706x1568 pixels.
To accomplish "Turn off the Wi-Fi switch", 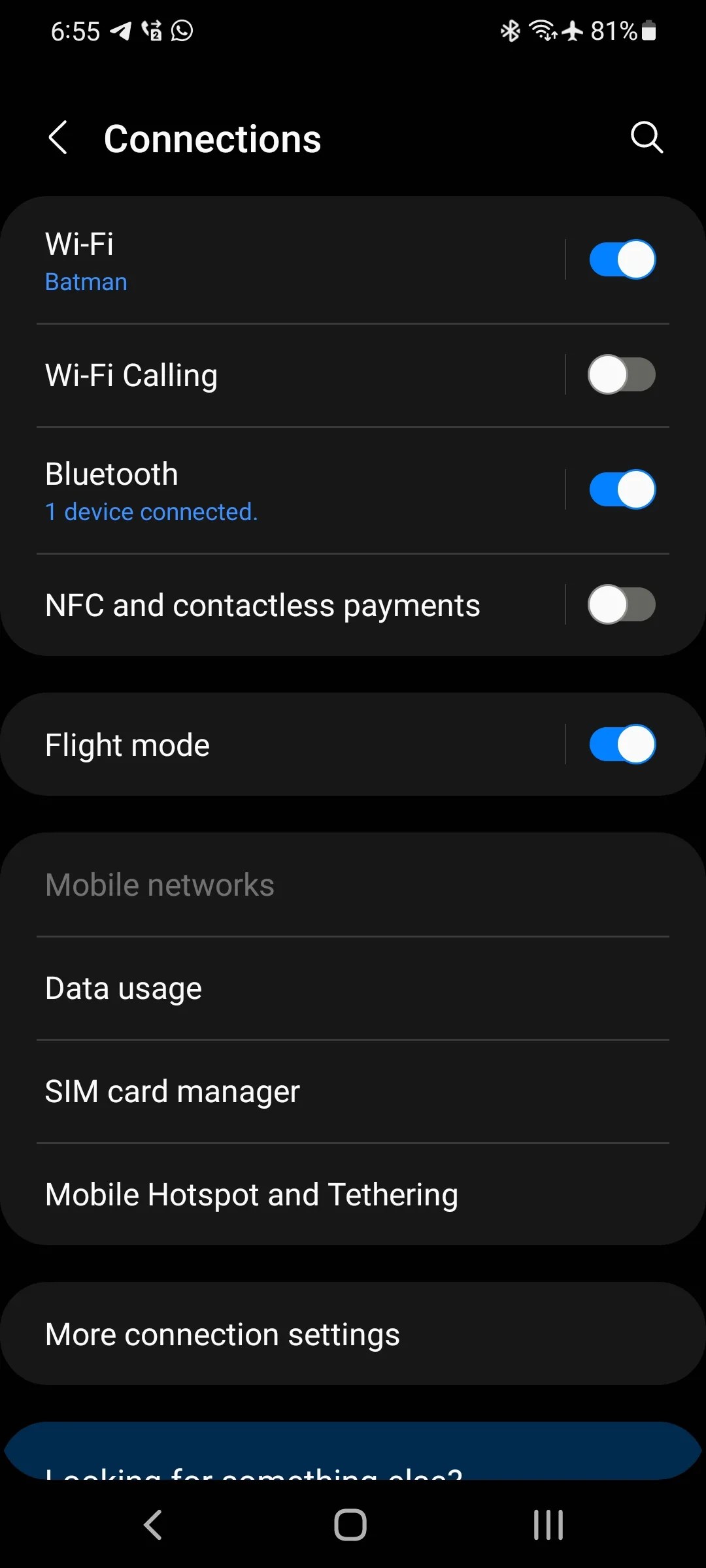I will [622, 260].
